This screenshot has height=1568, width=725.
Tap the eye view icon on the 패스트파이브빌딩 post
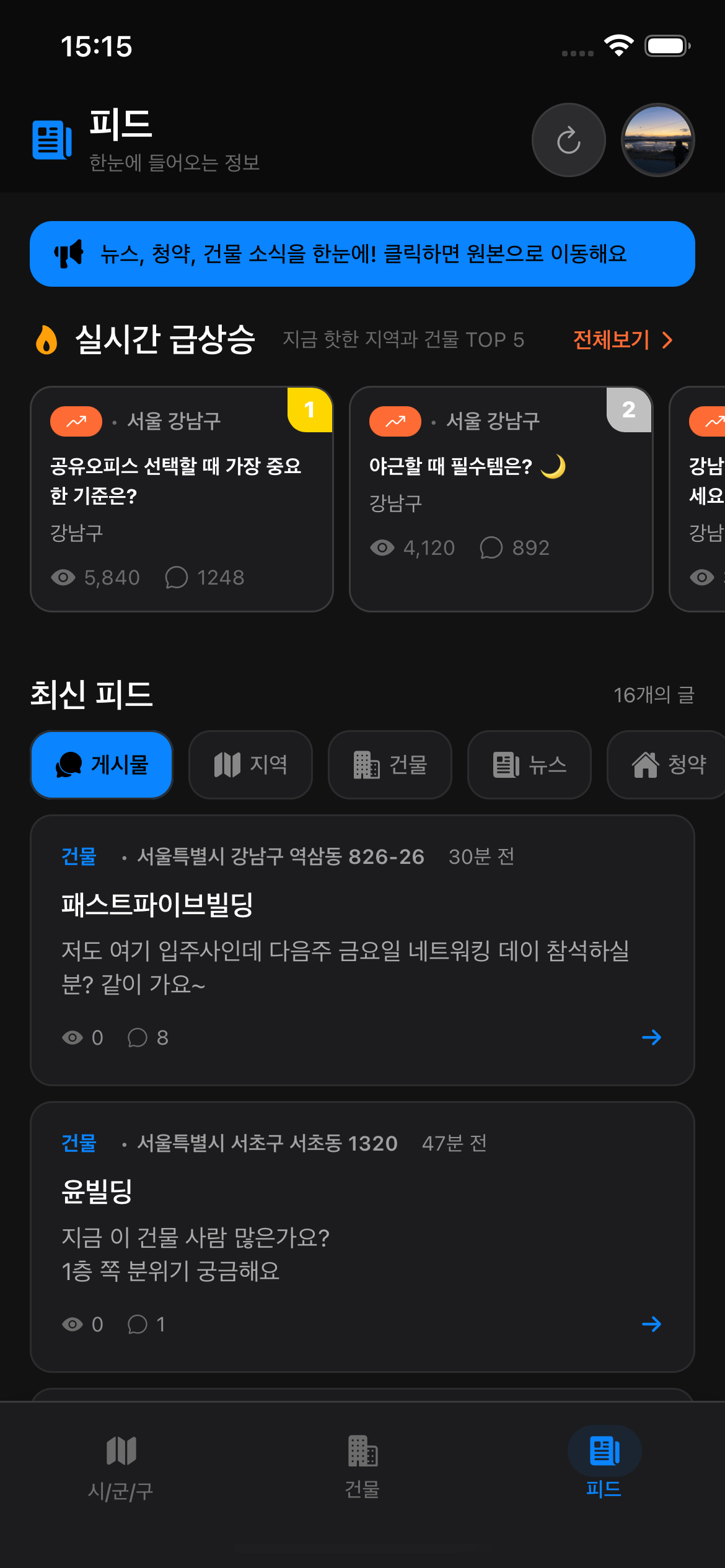coord(72,1038)
